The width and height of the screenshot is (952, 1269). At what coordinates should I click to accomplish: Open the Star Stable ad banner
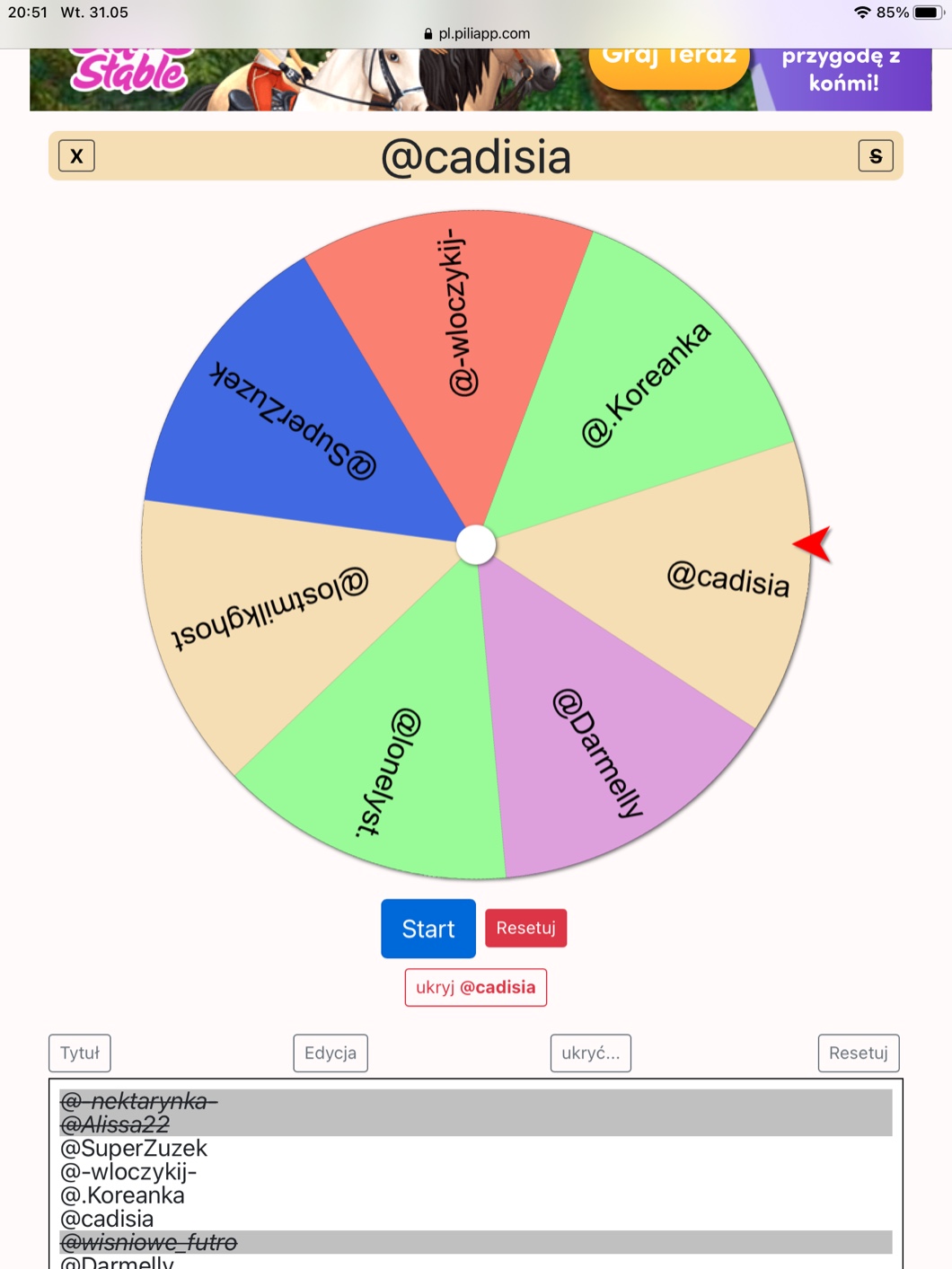click(x=480, y=79)
